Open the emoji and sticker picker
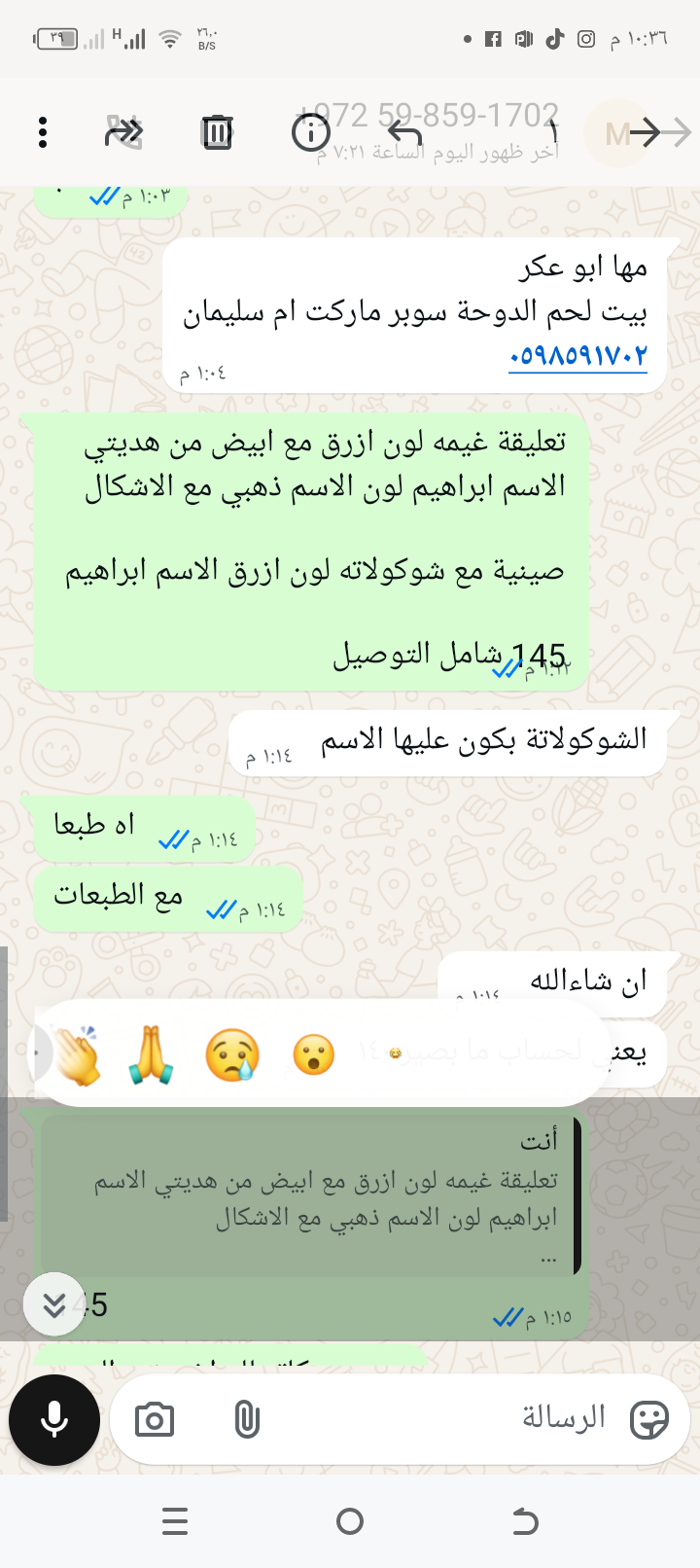The width and height of the screenshot is (700, 1568). point(648,1420)
